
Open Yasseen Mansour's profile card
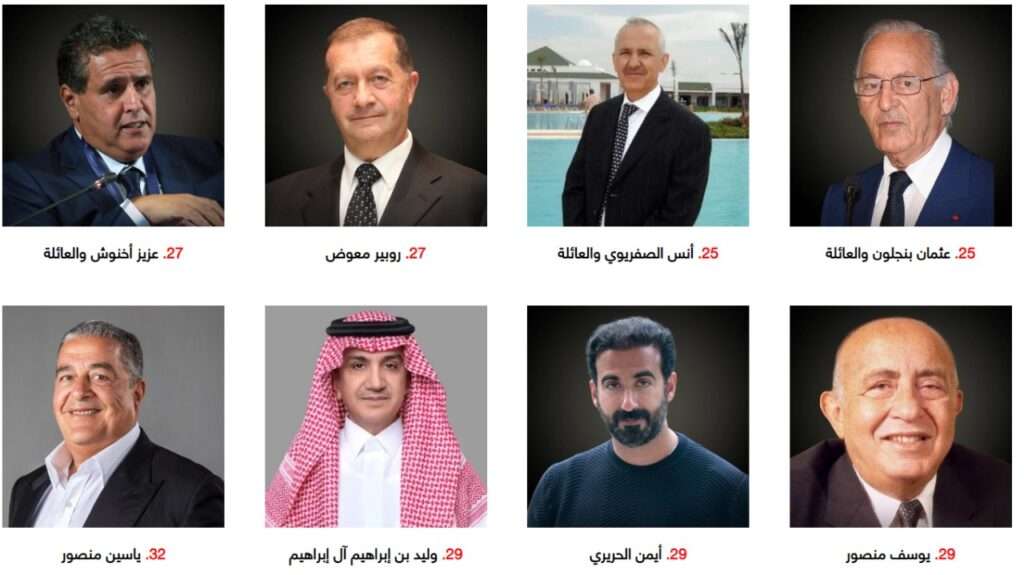113,416
